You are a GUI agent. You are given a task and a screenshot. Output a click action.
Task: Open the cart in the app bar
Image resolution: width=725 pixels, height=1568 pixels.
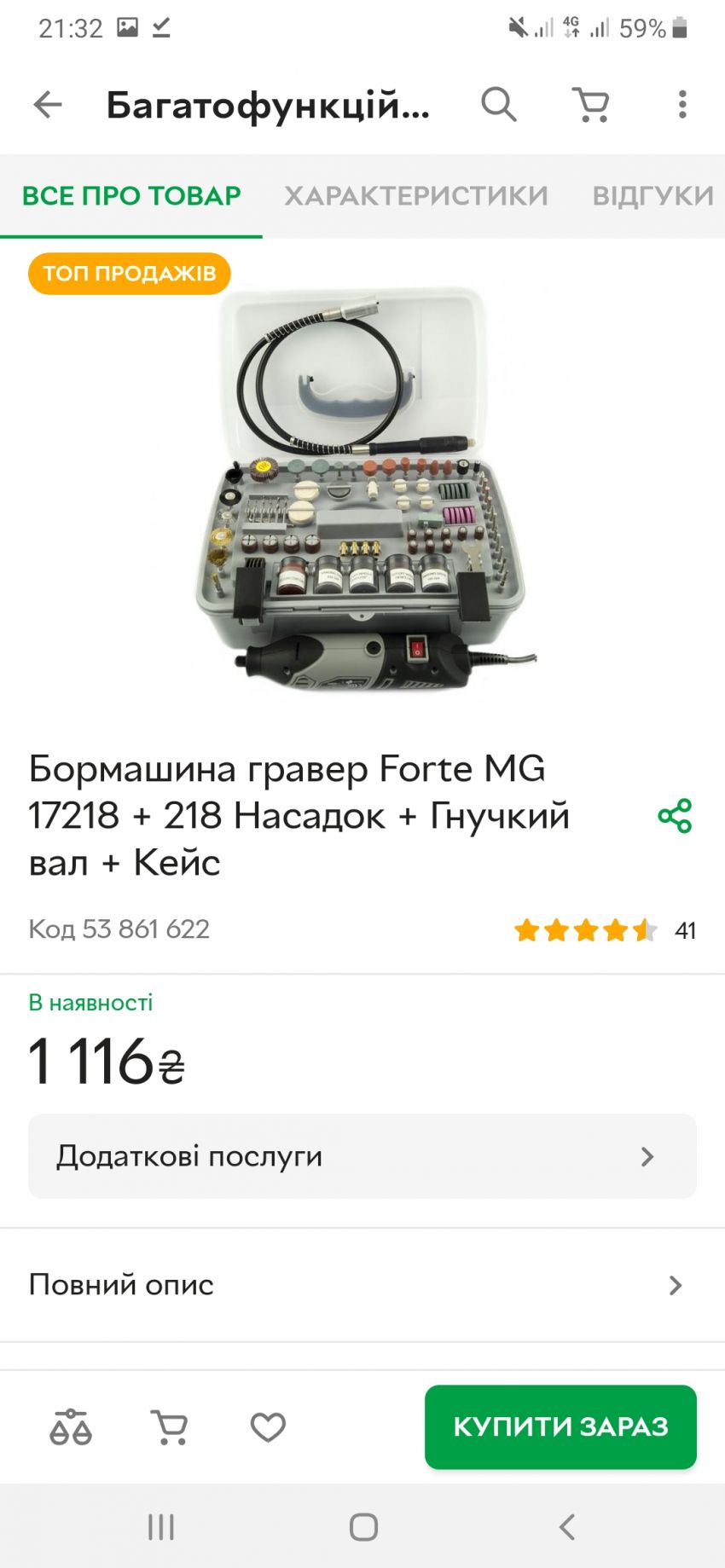pos(590,105)
